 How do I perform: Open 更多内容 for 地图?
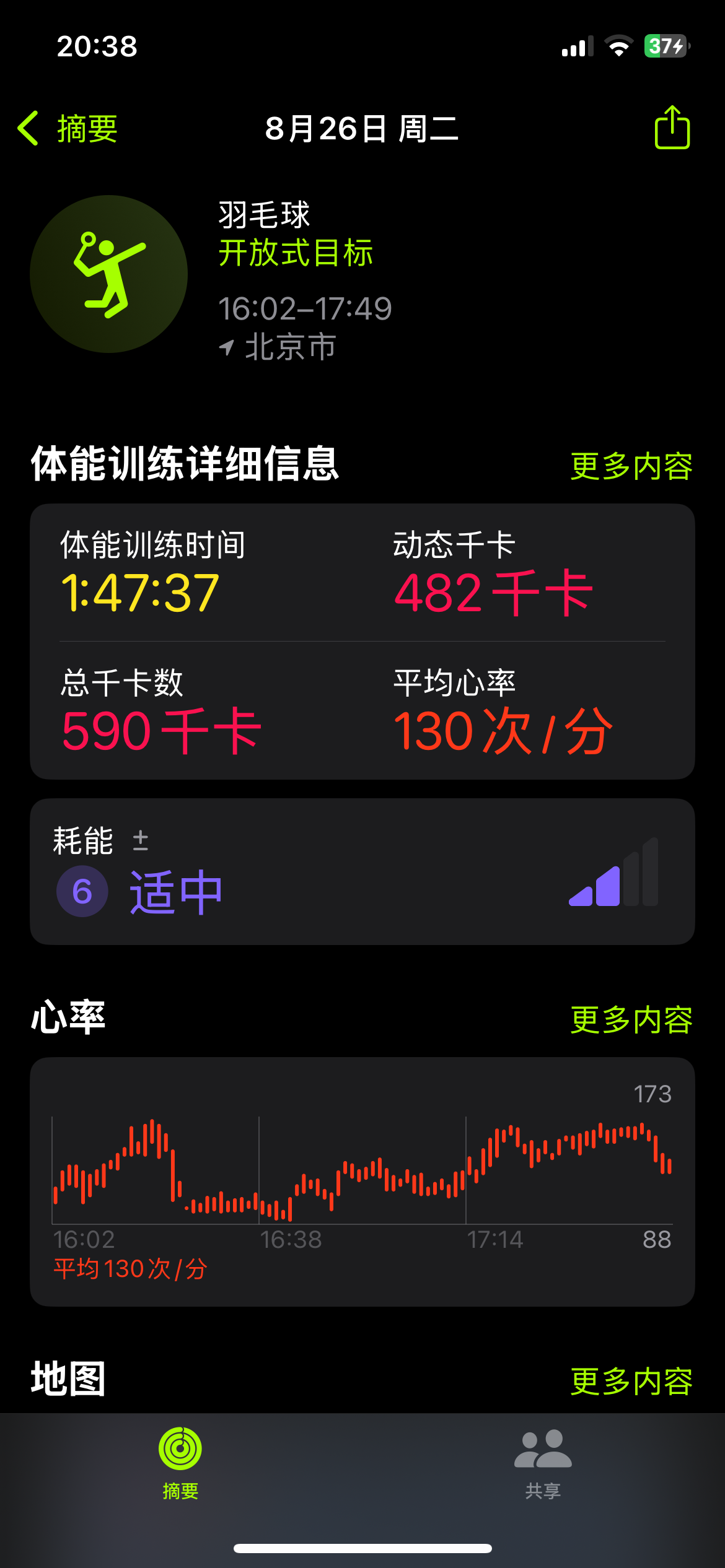pyautogui.click(x=631, y=1381)
